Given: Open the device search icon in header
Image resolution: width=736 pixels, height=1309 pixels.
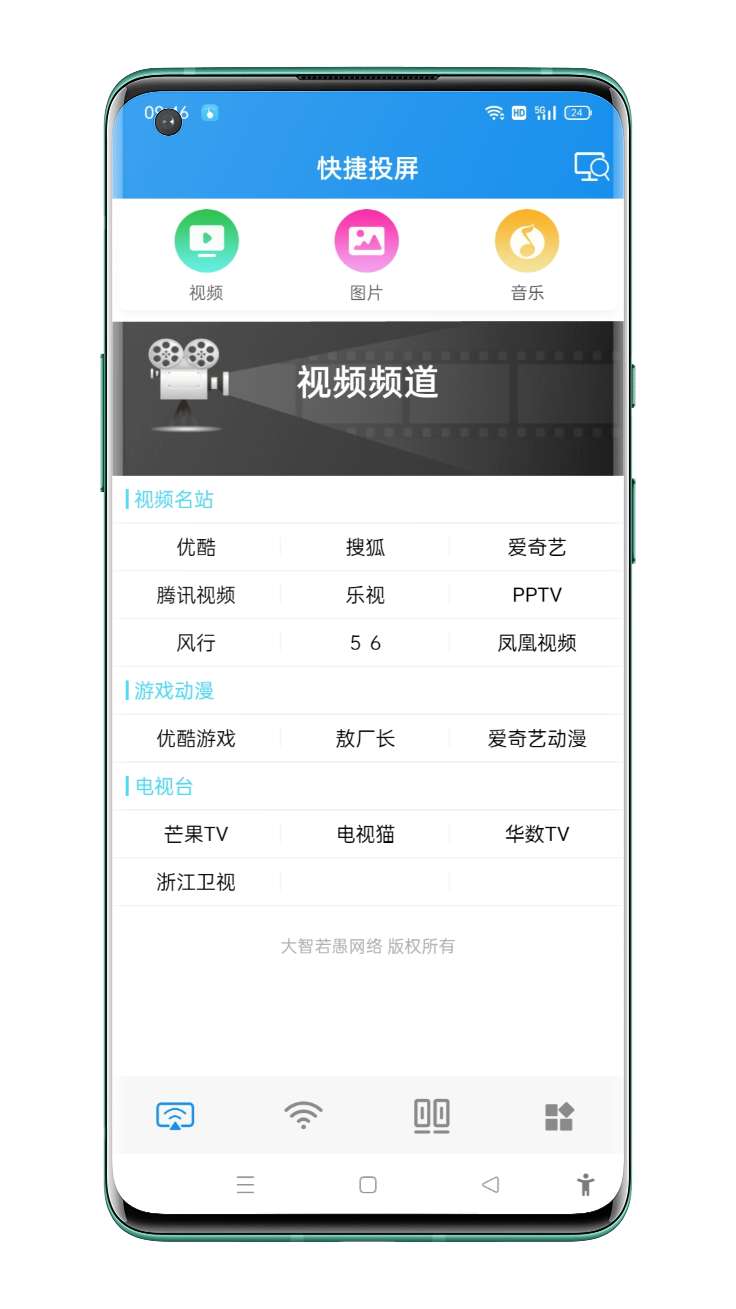Looking at the screenshot, I should pos(591,167).
